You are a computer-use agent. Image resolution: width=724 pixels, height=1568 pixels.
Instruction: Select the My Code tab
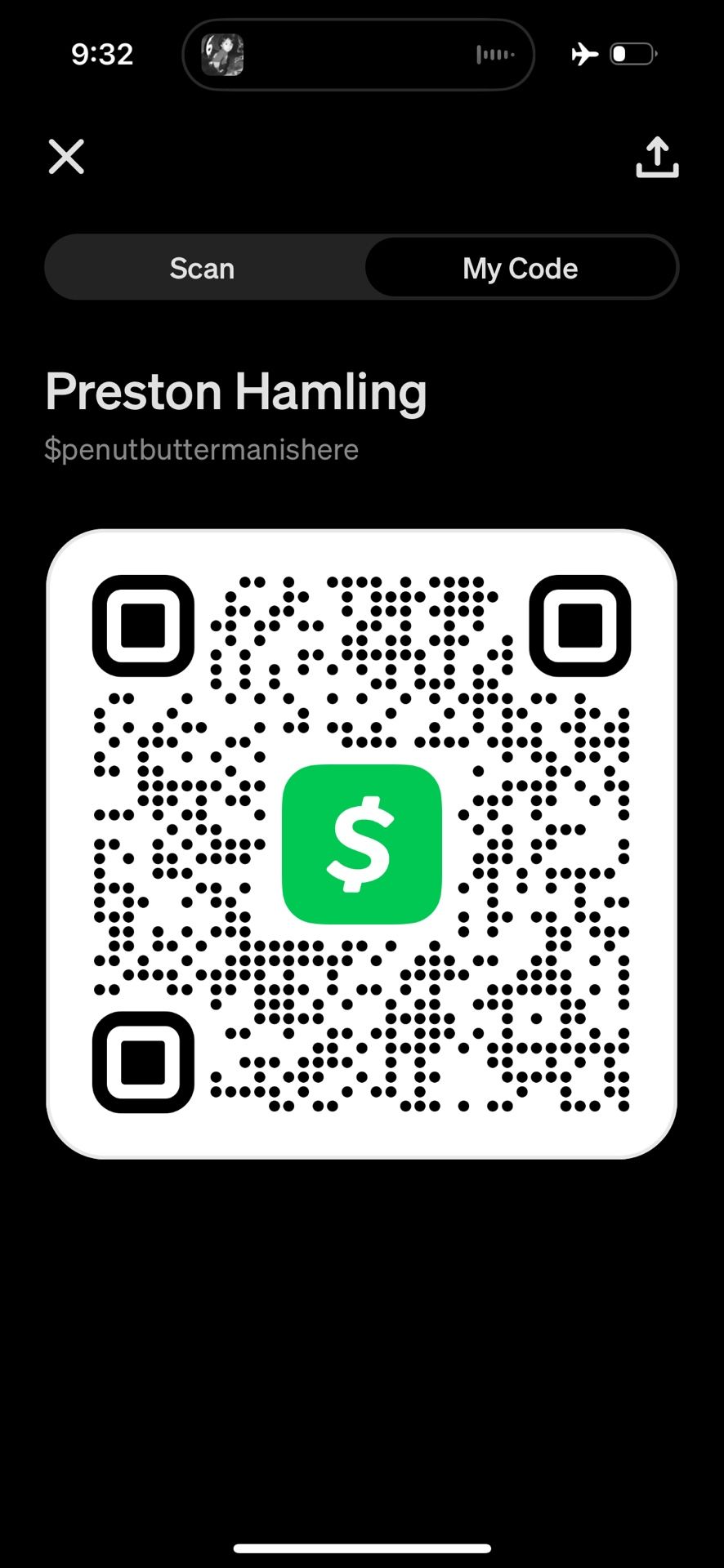click(521, 268)
